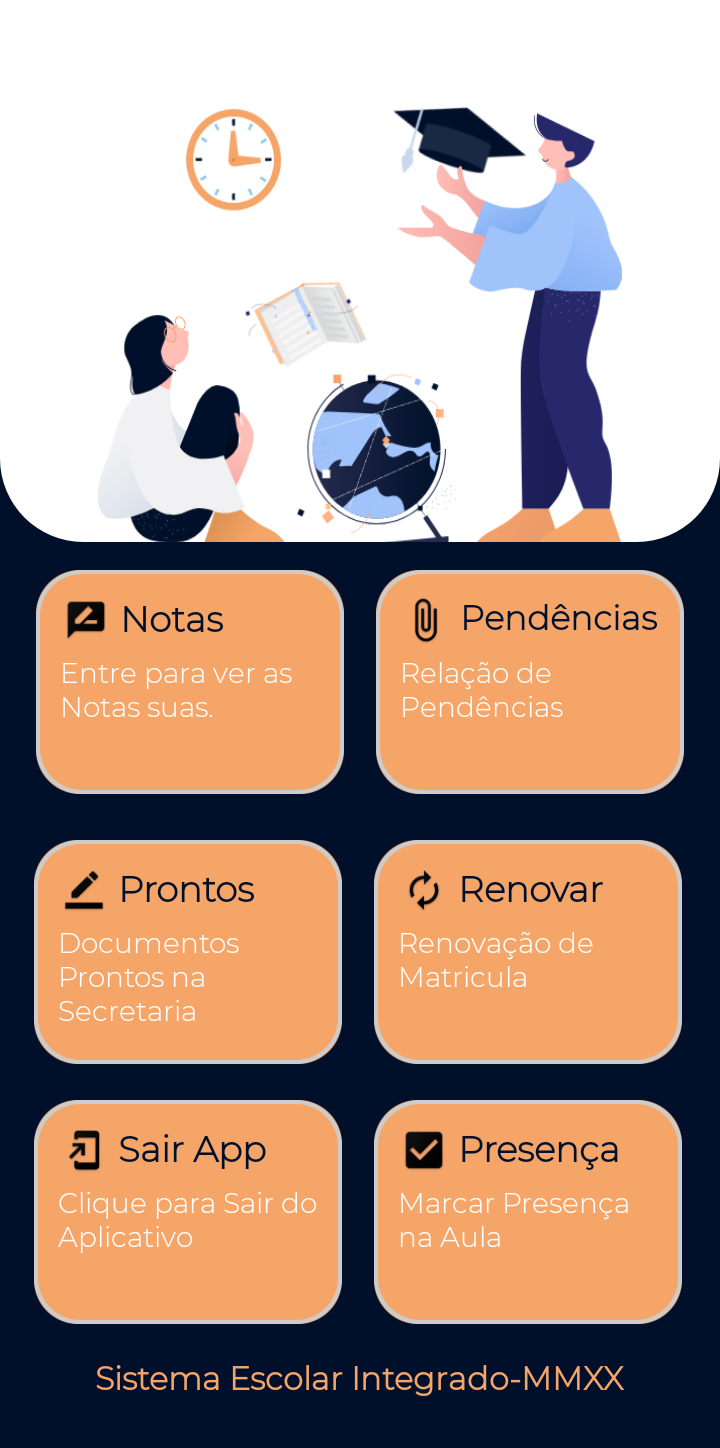Screen dimensions: 720x1448
Task: Open Prontos documents card
Action: pos(188,952)
